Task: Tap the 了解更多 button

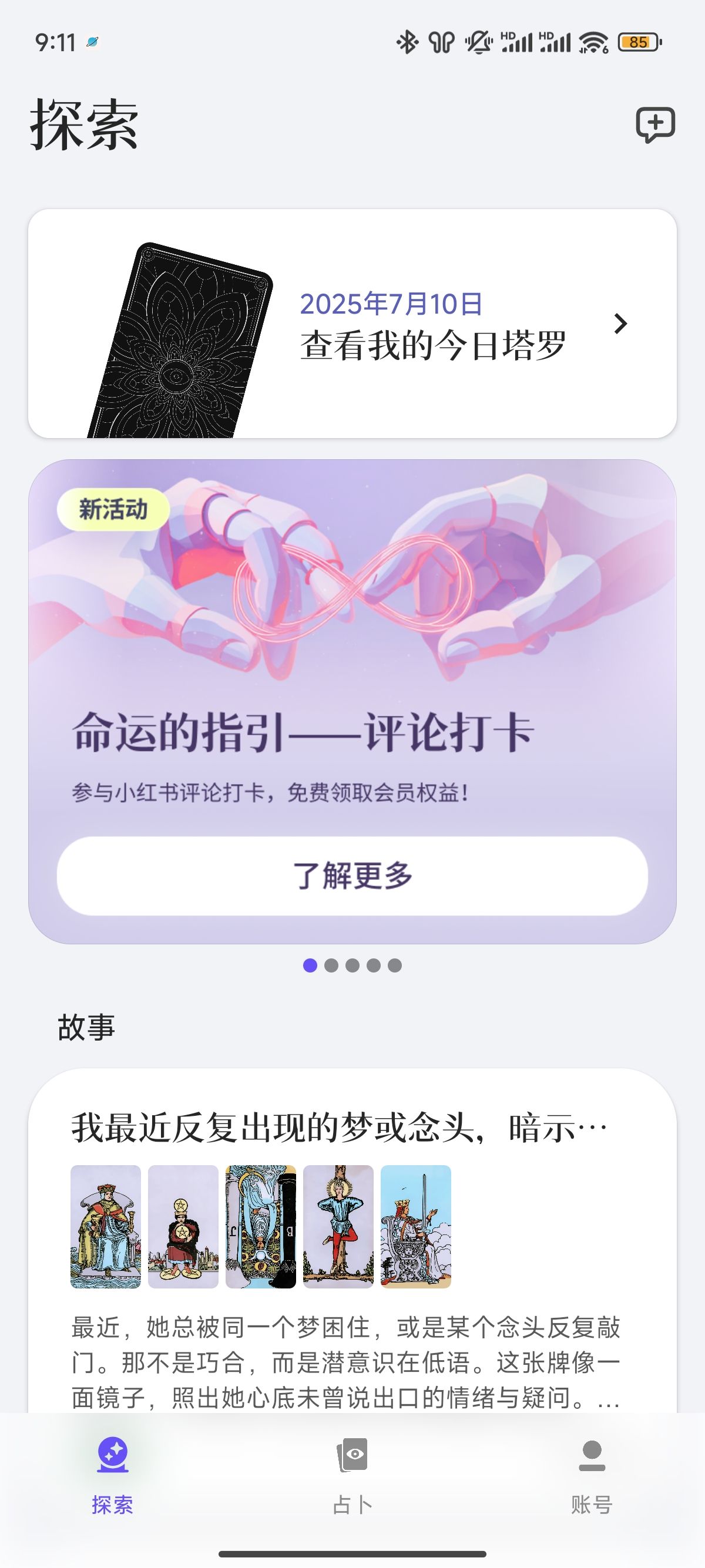Action: click(x=352, y=875)
